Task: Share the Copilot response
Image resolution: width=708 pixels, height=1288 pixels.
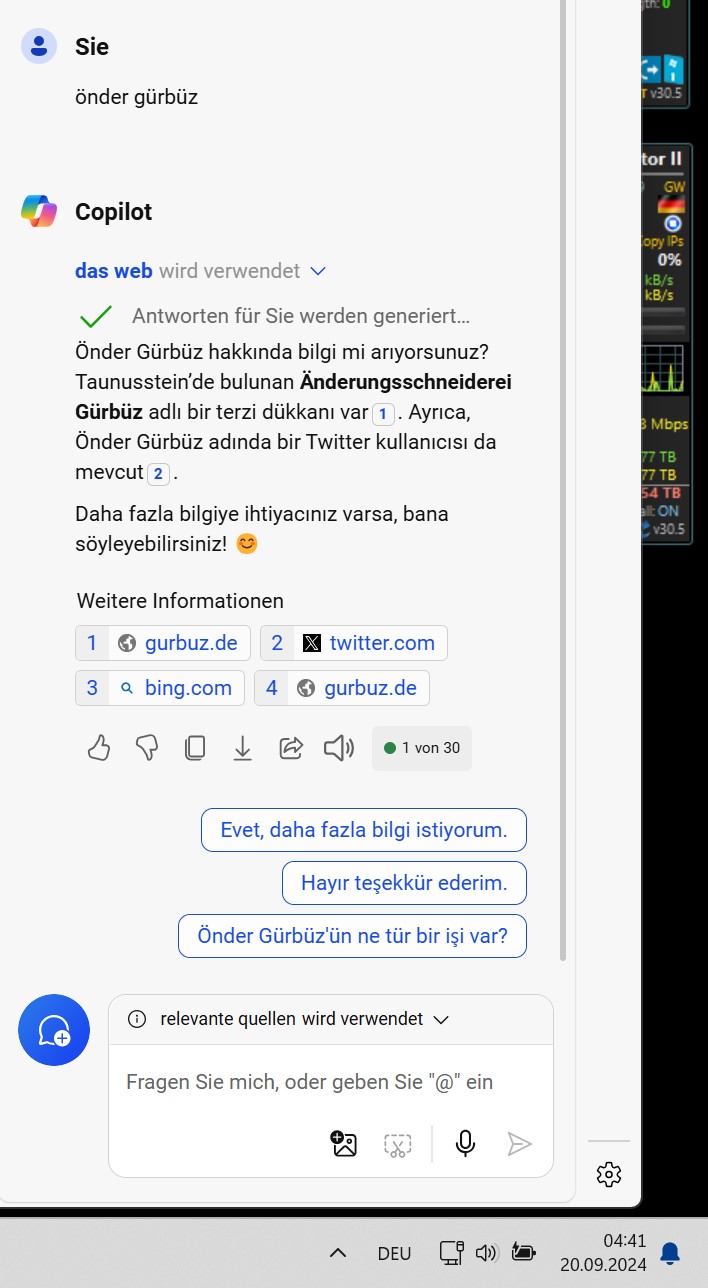Action: click(x=291, y=748)
